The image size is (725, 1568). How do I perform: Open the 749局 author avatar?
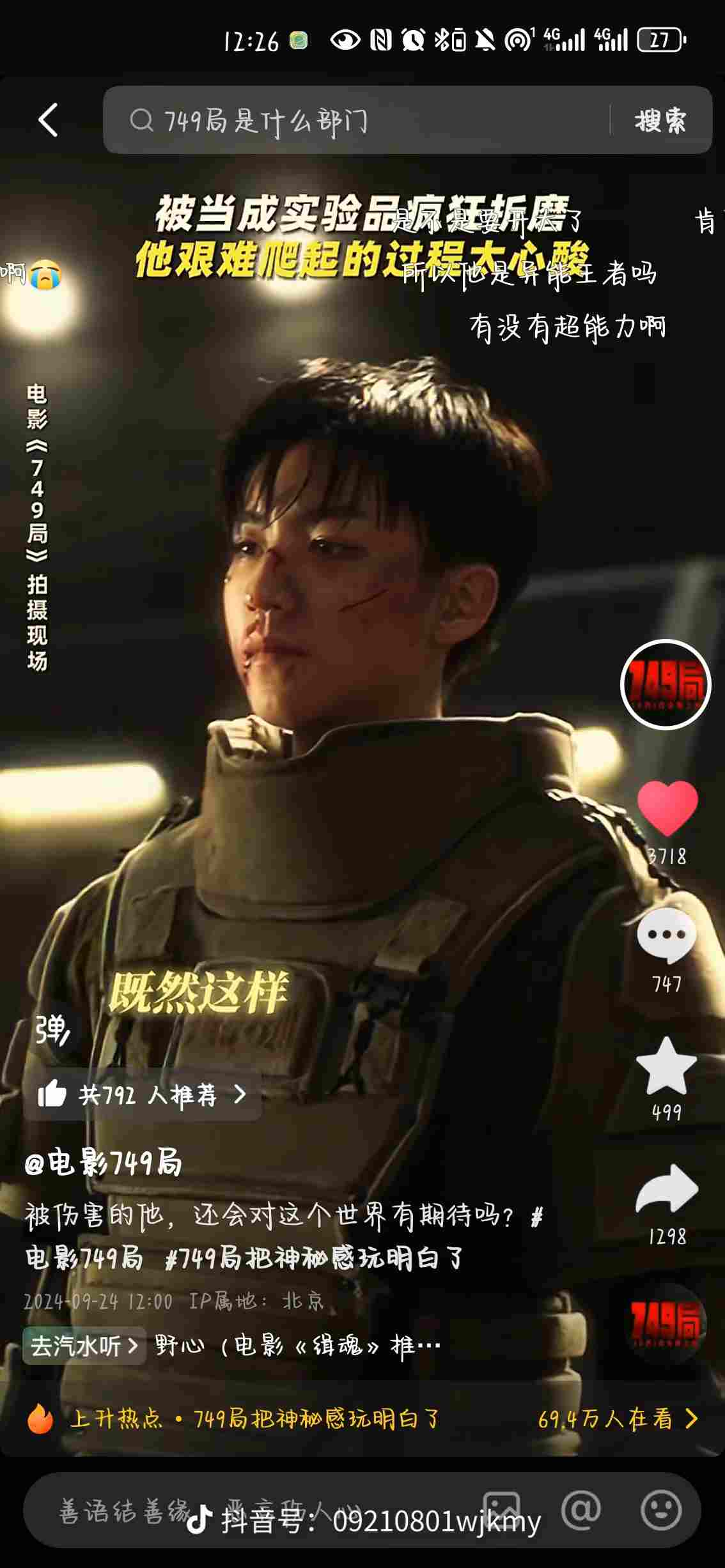pyautogui.click(x=666, y=684)
